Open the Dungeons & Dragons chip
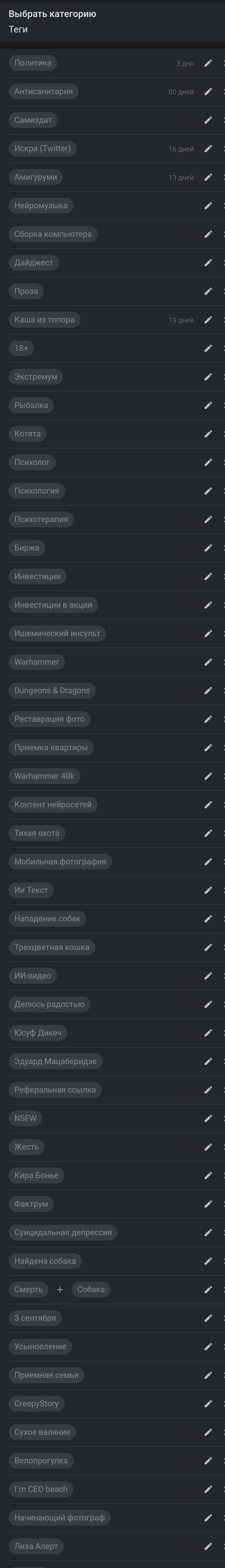Screen dimensions: 225x1568 pyautogui.click(x=52, y=690)
